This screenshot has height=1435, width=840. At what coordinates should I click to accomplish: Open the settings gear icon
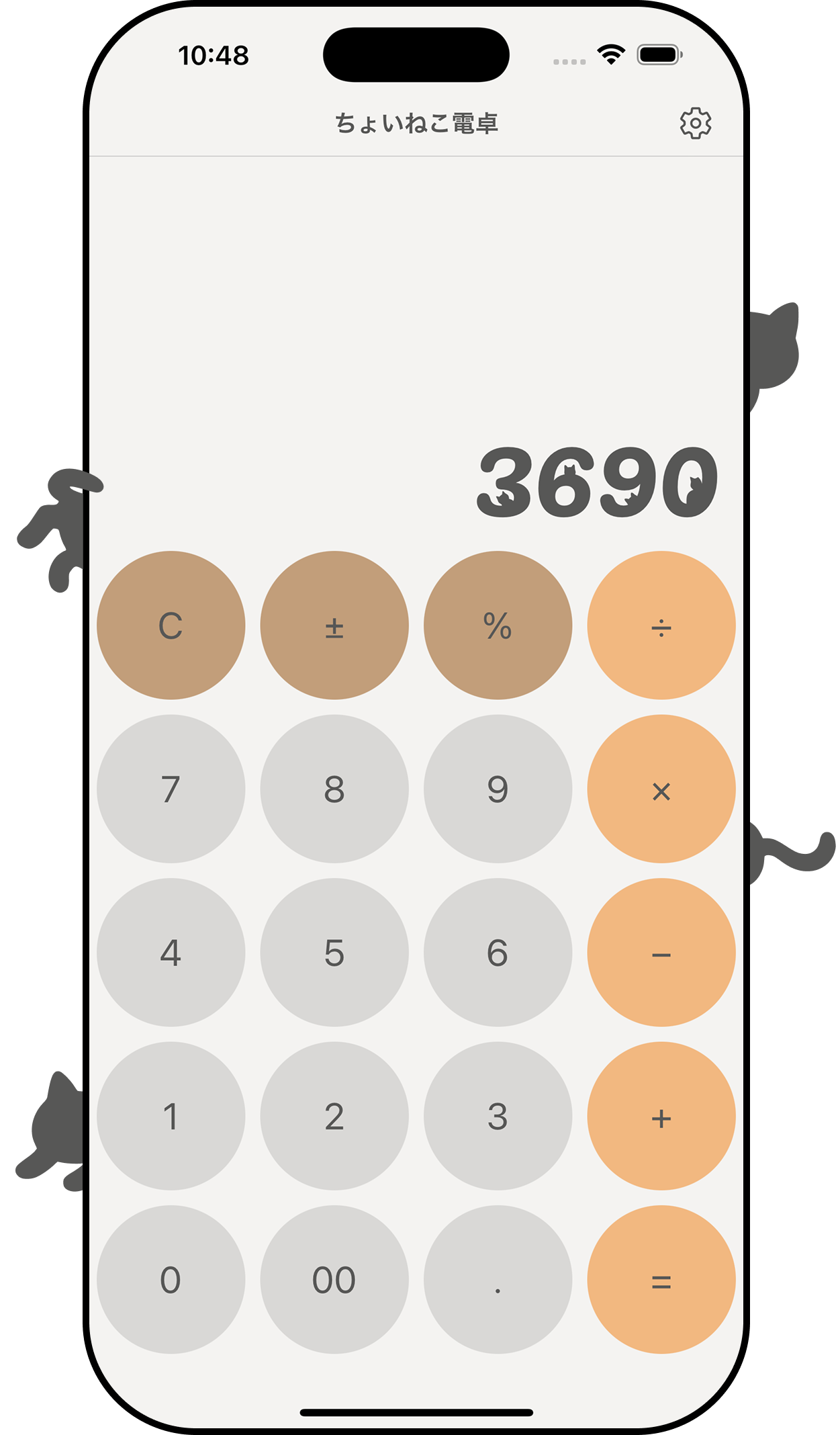coord(695,124)
